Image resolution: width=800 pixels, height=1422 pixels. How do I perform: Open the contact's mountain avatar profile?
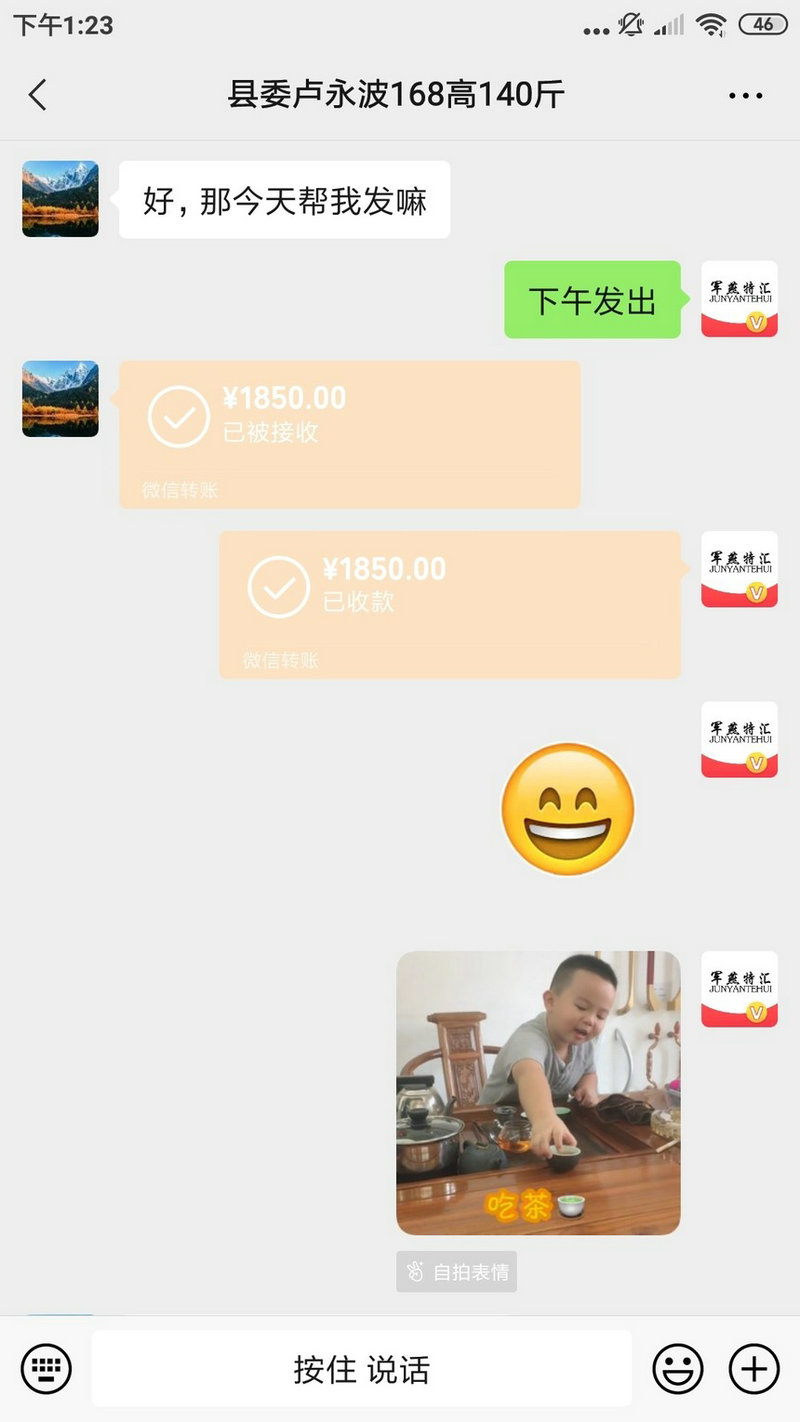pos(60,199)
